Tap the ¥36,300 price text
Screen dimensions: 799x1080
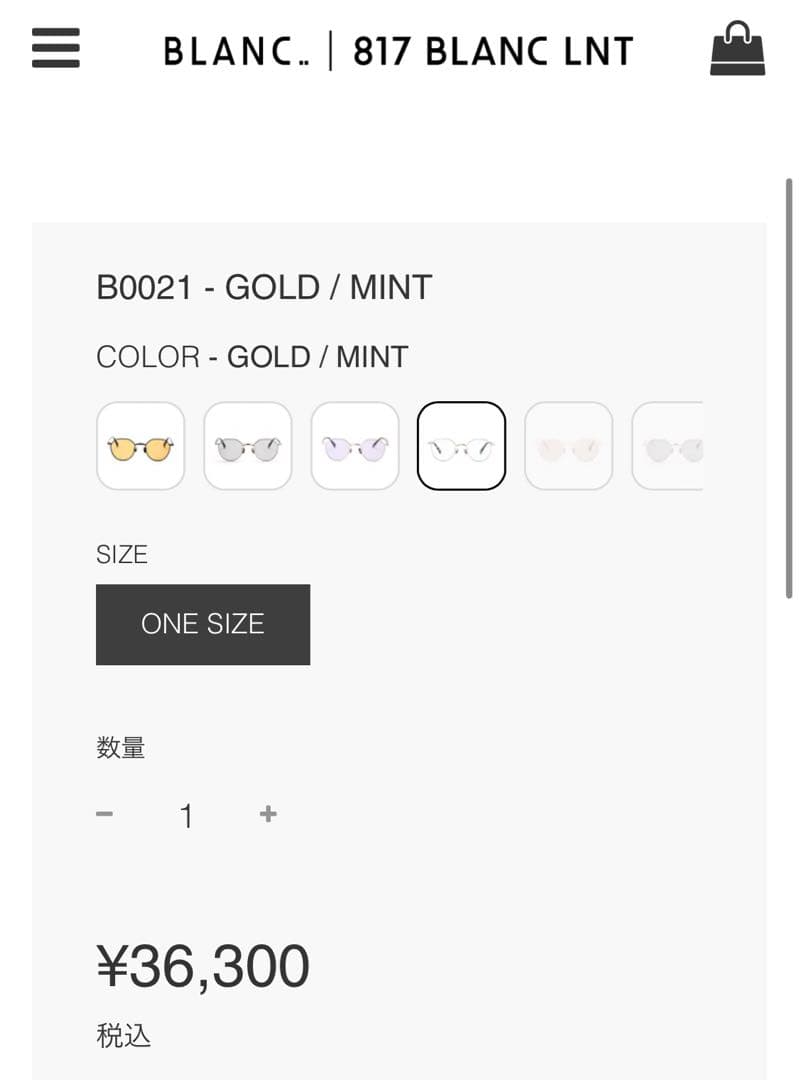click(x=202, y=963)
